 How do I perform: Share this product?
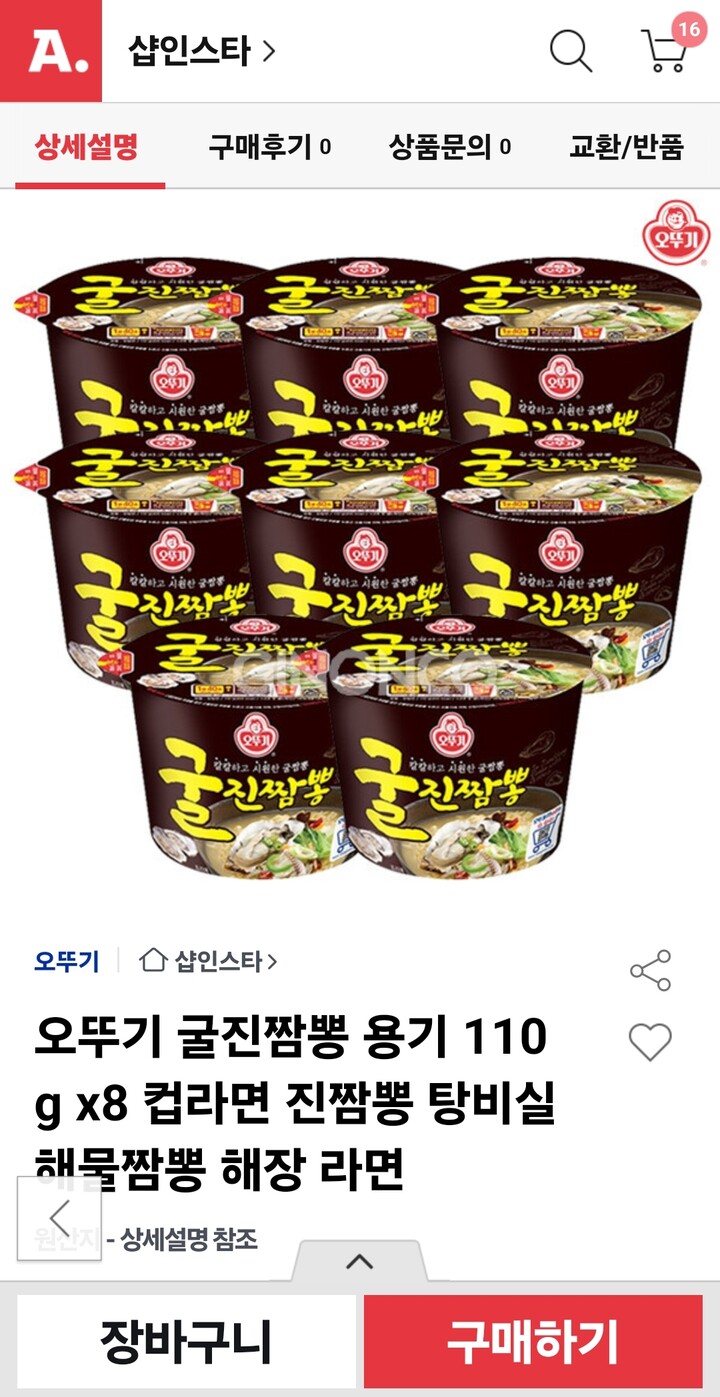650,971
